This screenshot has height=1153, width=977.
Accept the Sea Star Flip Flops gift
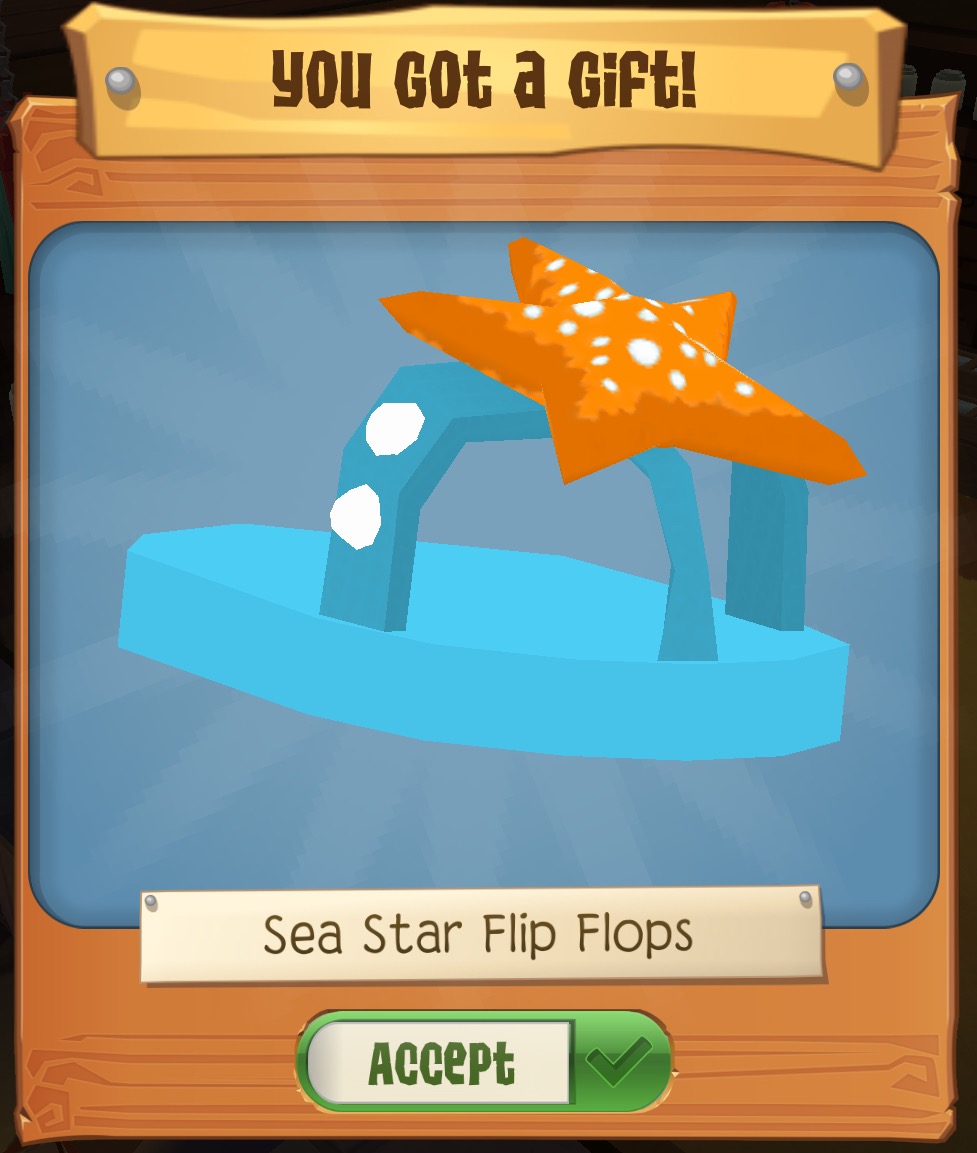tap(484, 1062)
